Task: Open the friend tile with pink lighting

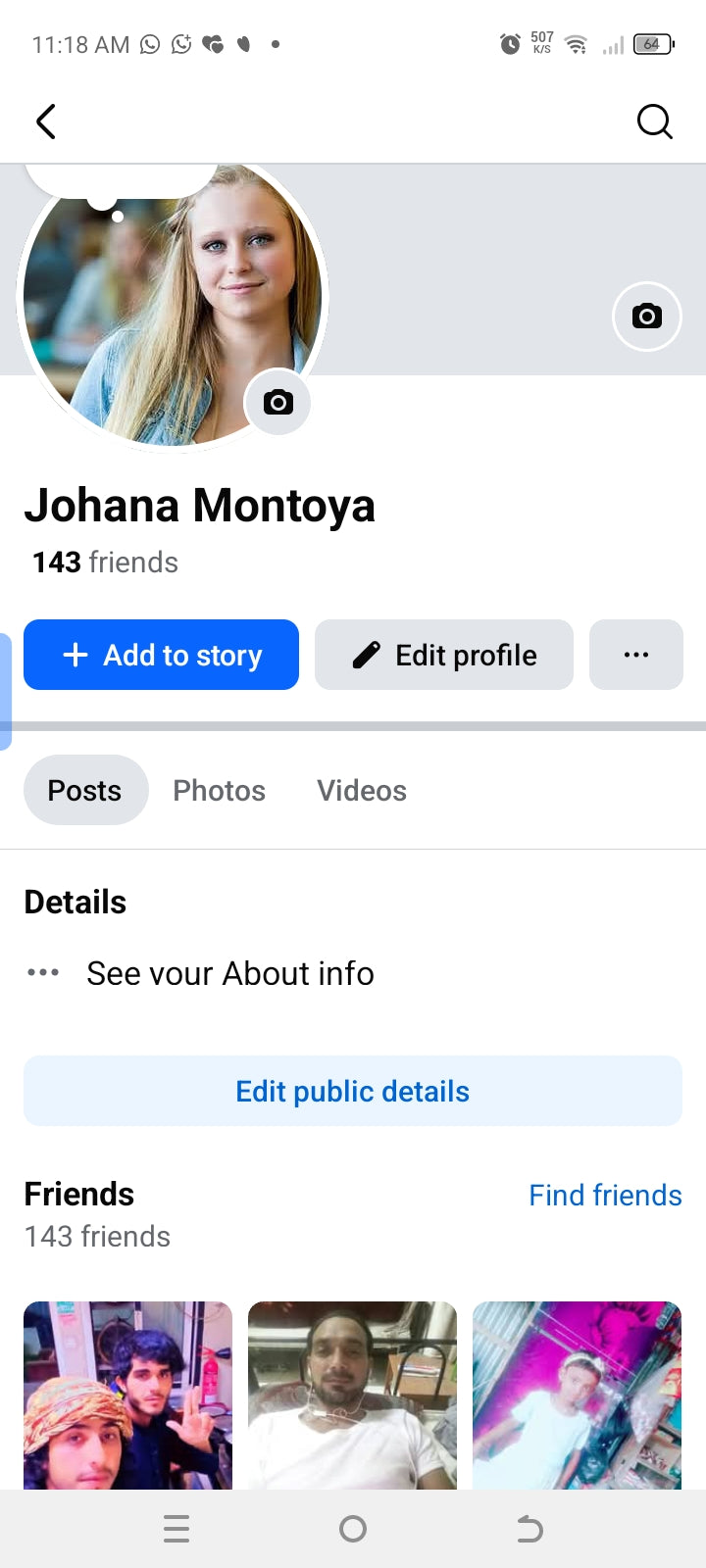Action: click(x=577, y=1395)
